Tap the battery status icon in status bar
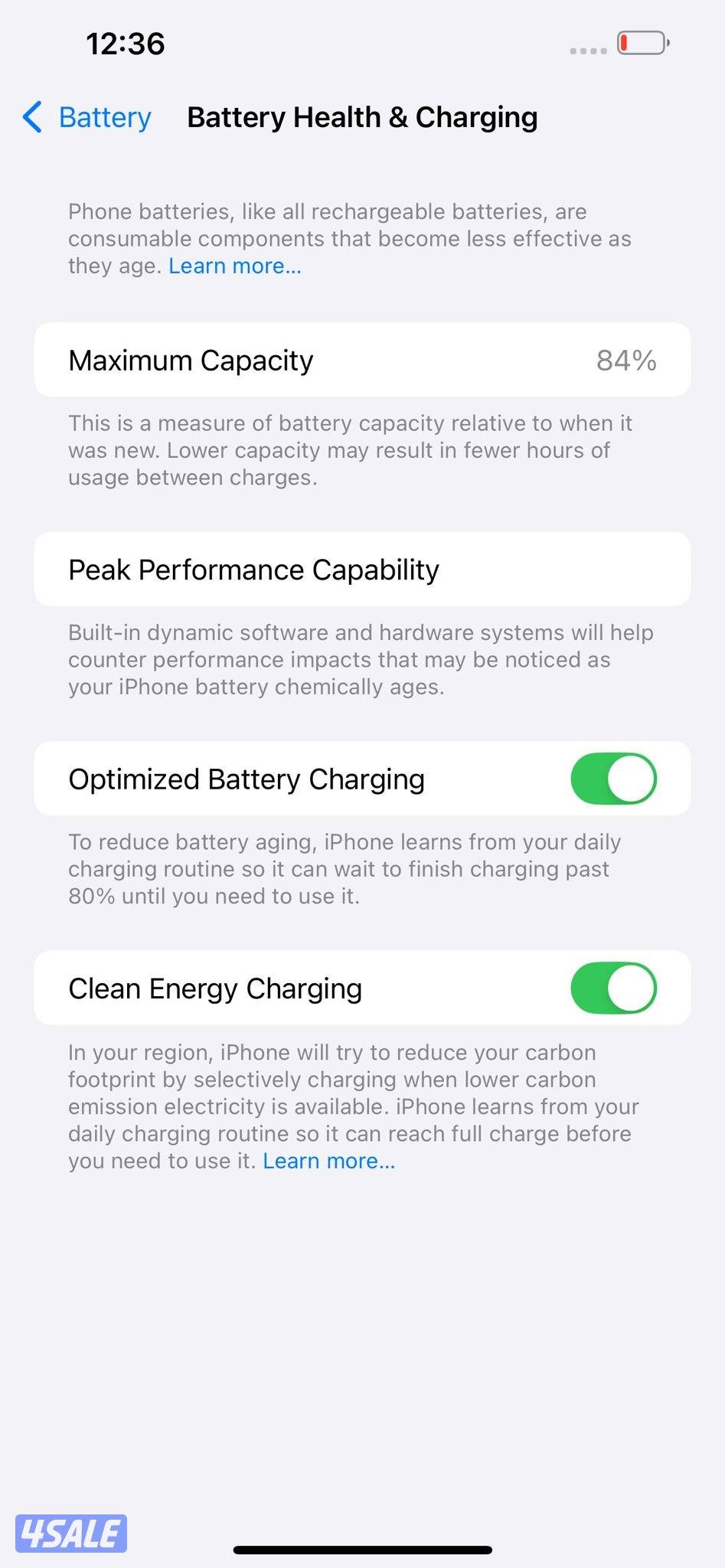 coord(642,44)
